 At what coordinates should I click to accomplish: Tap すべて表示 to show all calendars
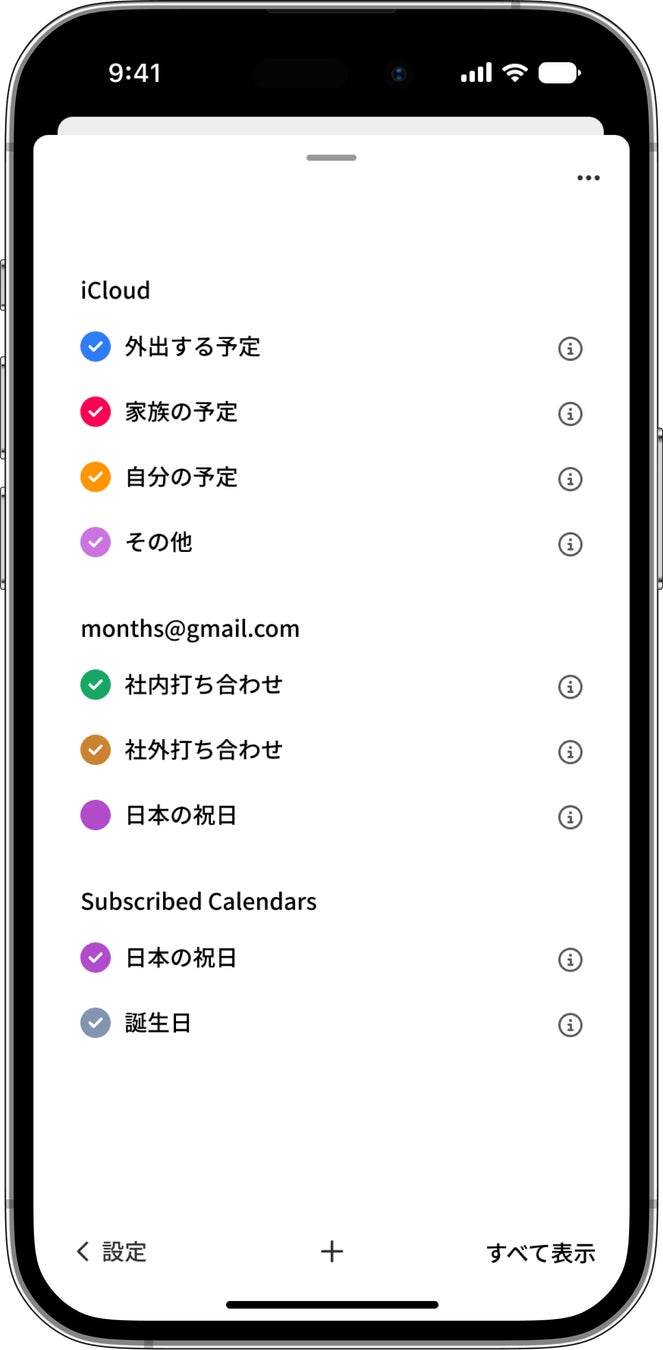point(540,1253)
